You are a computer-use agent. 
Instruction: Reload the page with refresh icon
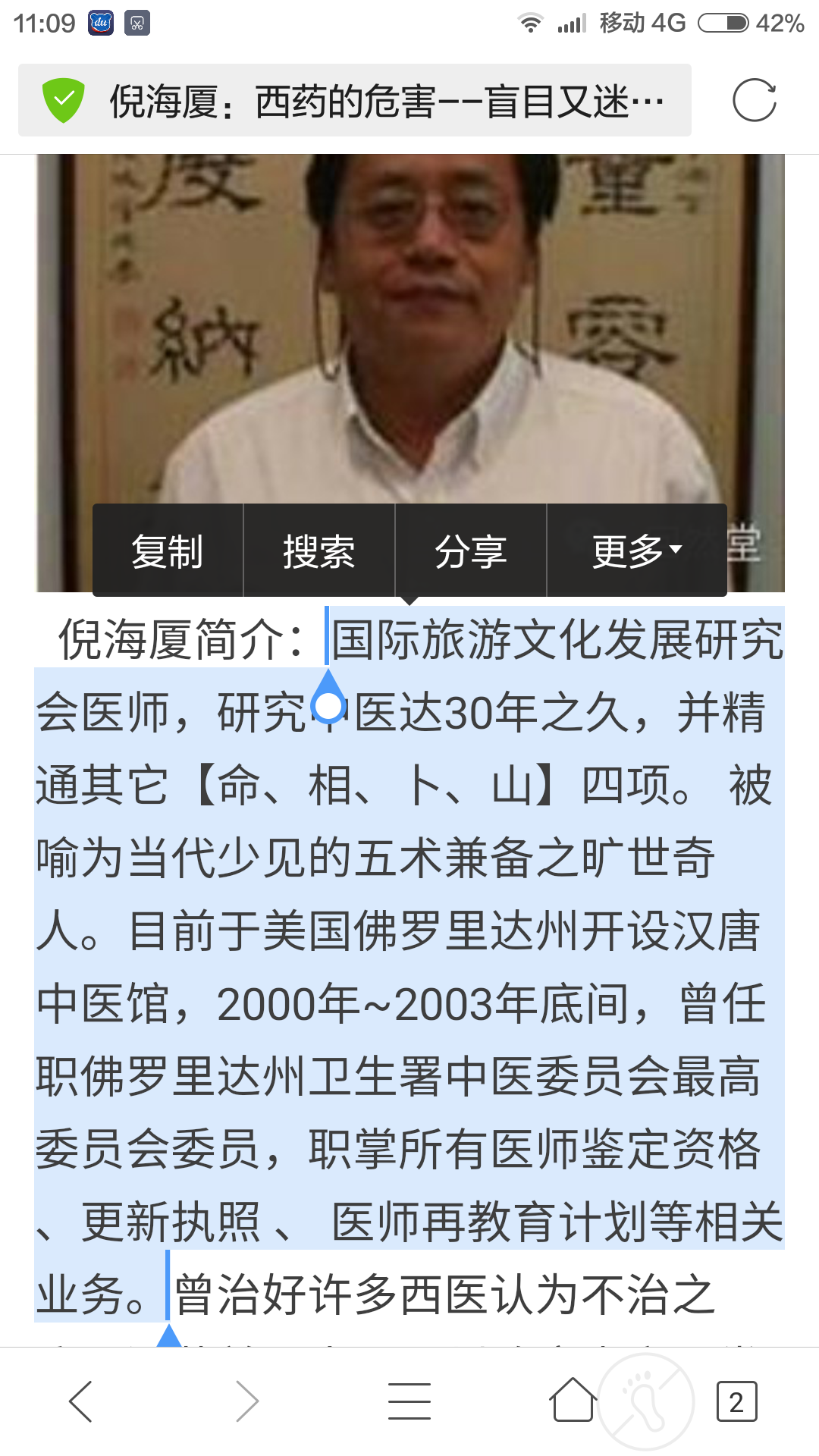(x=754, y=100)
